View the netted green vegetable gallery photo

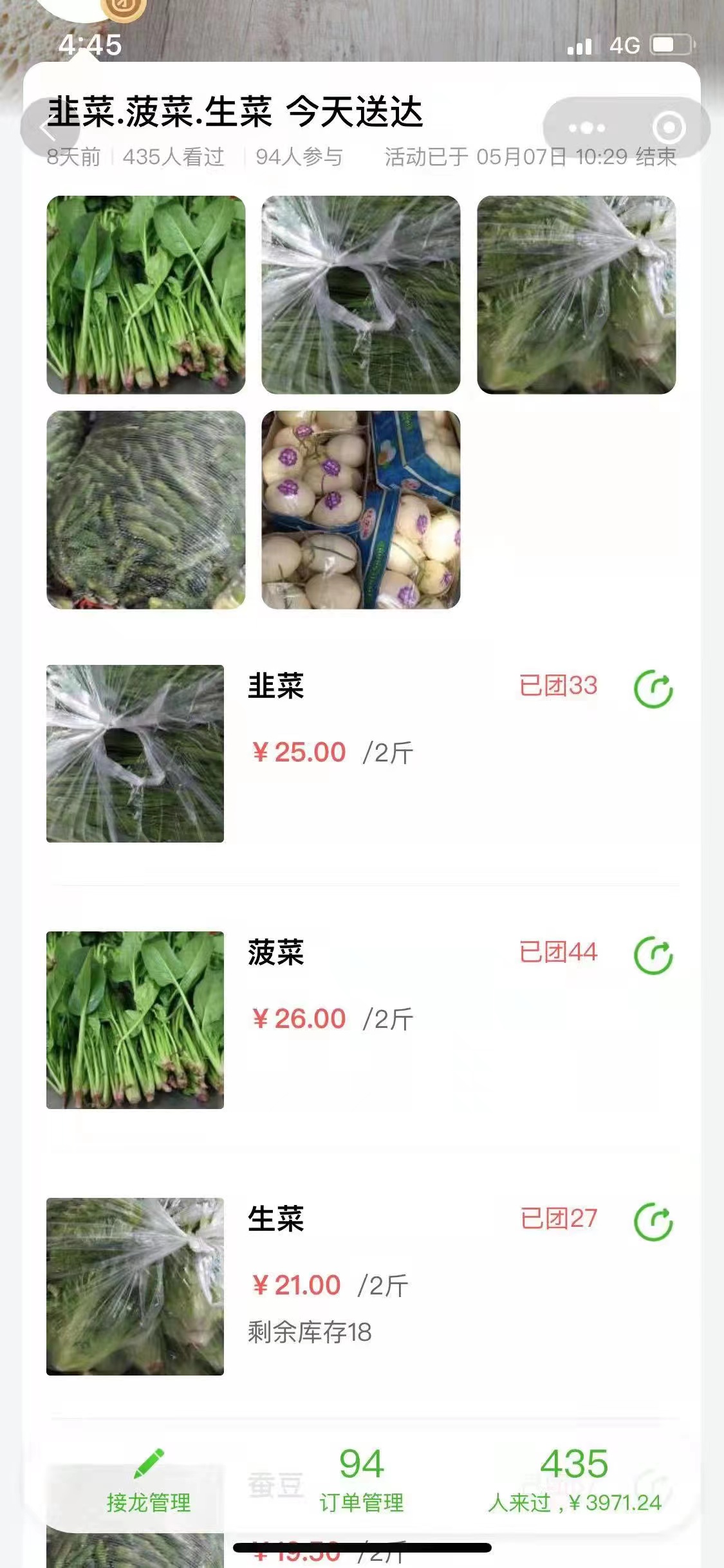[146, 510]
